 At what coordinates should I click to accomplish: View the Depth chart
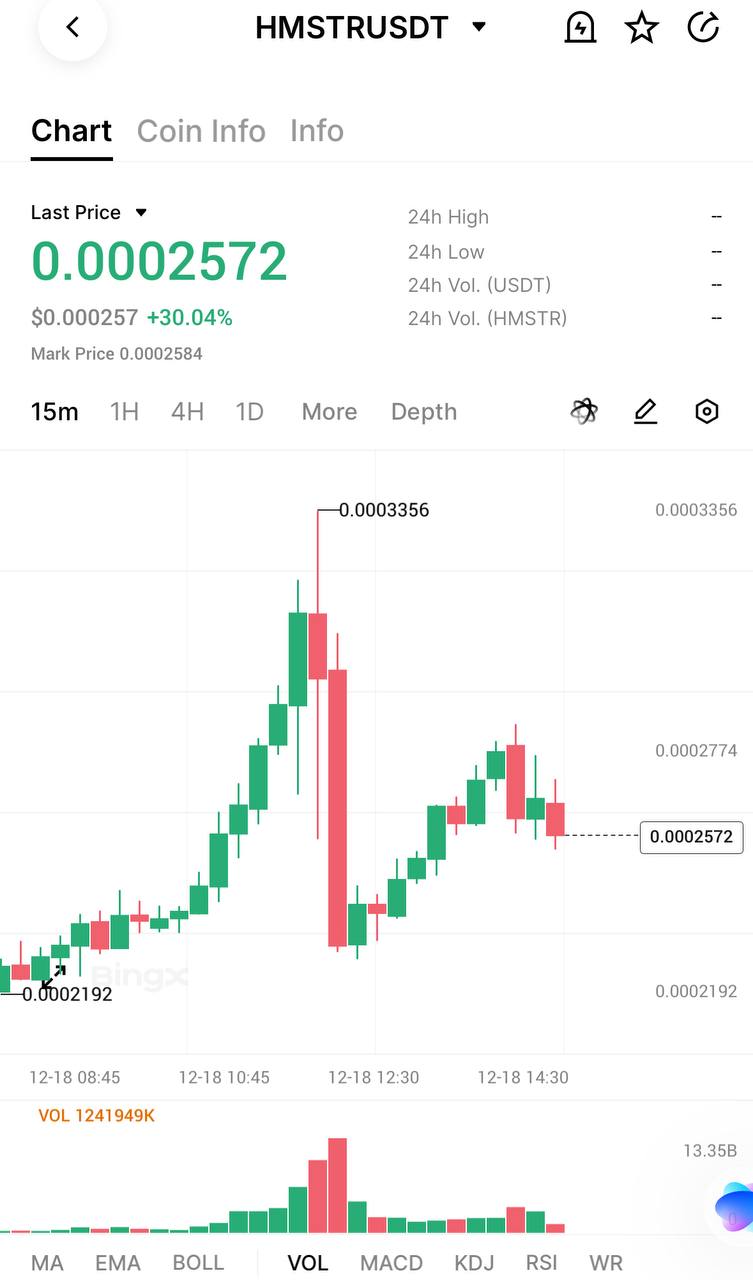tap(424, 412)
